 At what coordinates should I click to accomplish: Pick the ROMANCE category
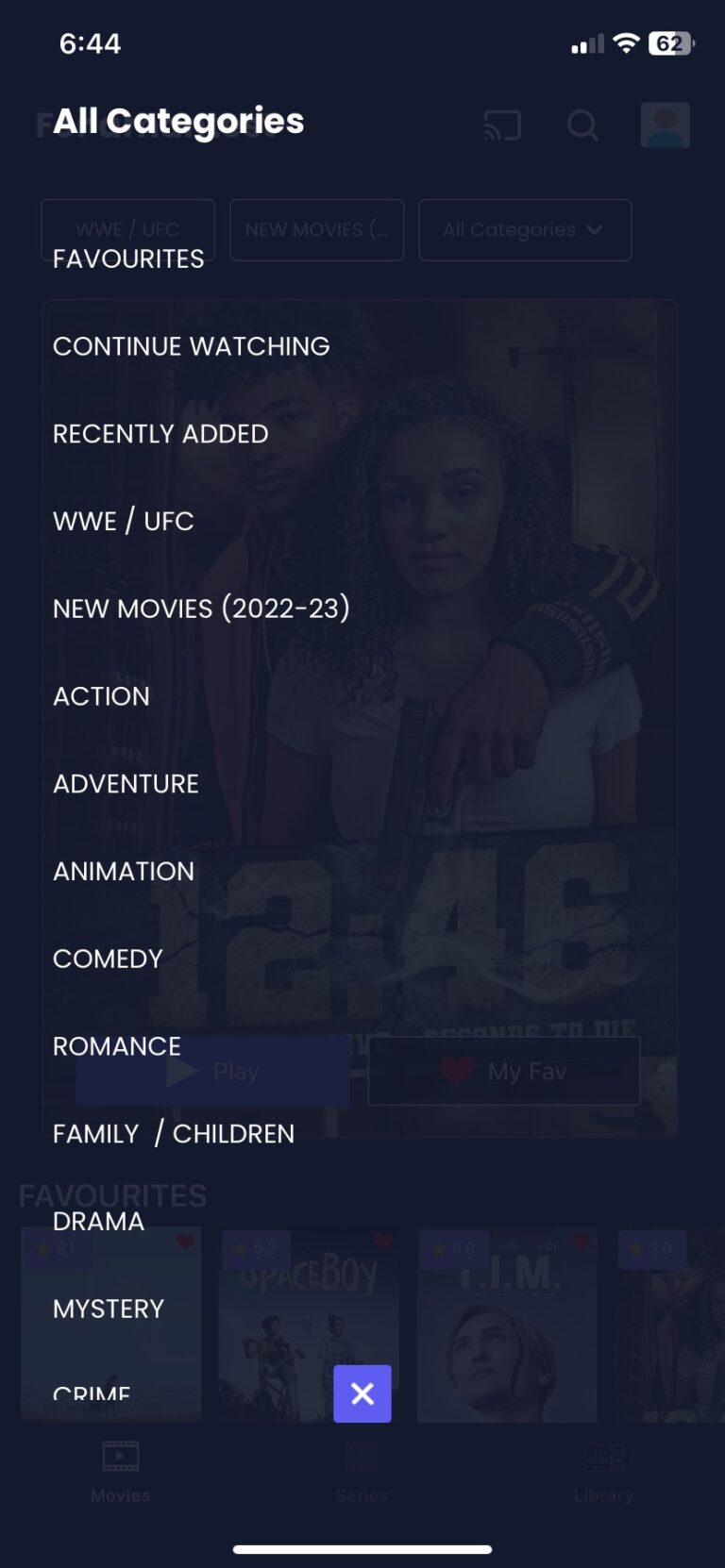click(117, 1046)
